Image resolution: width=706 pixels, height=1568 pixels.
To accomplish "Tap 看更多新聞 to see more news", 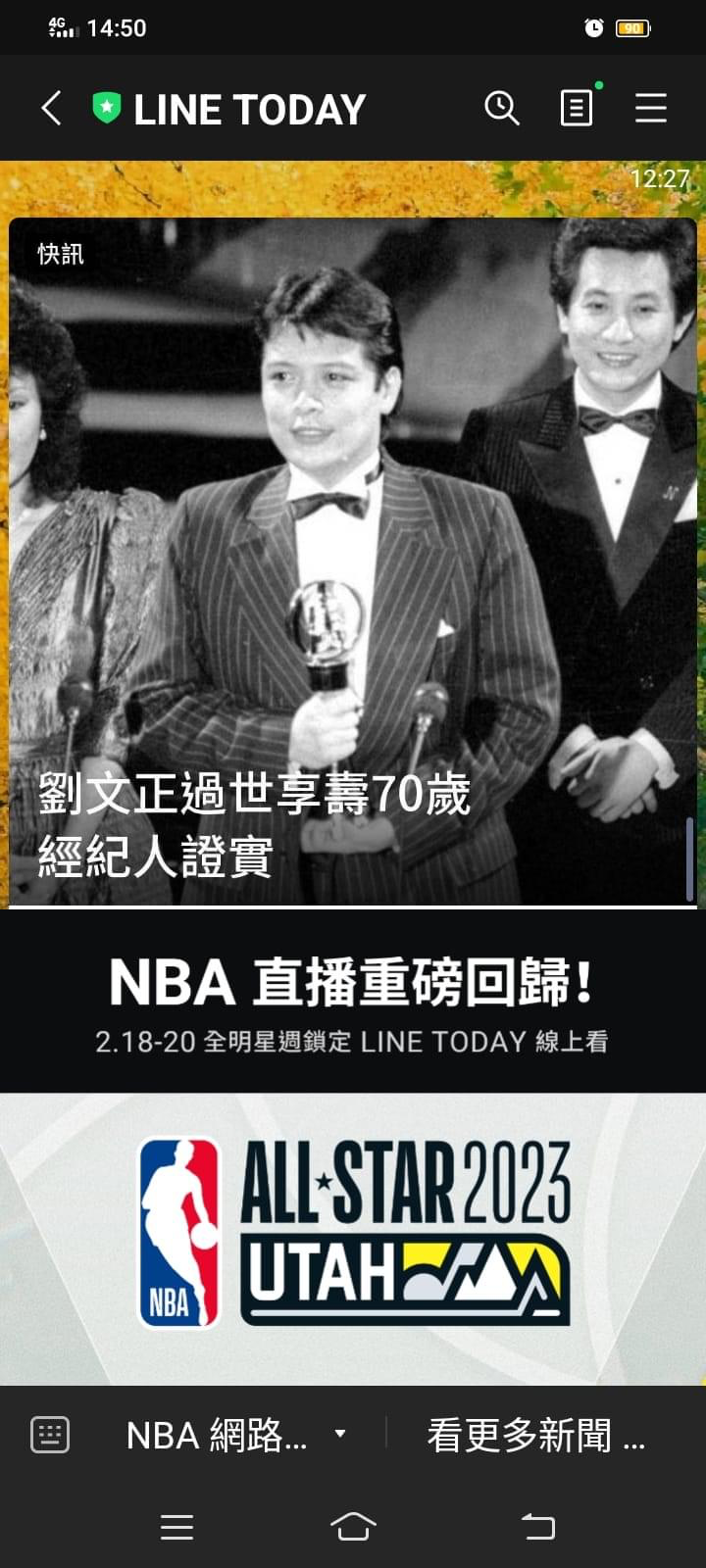I will [535, 1435].
